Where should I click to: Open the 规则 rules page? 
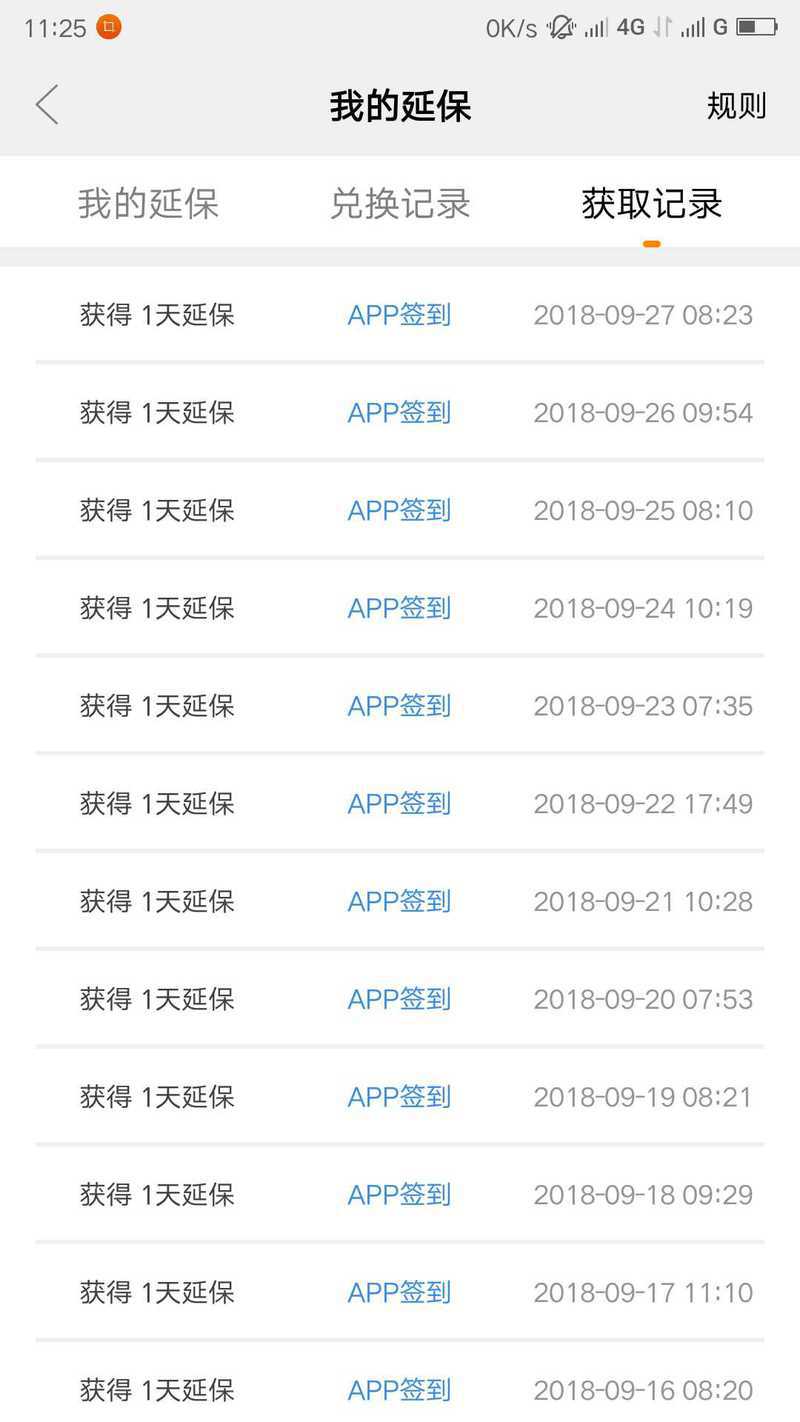[736, 106]
